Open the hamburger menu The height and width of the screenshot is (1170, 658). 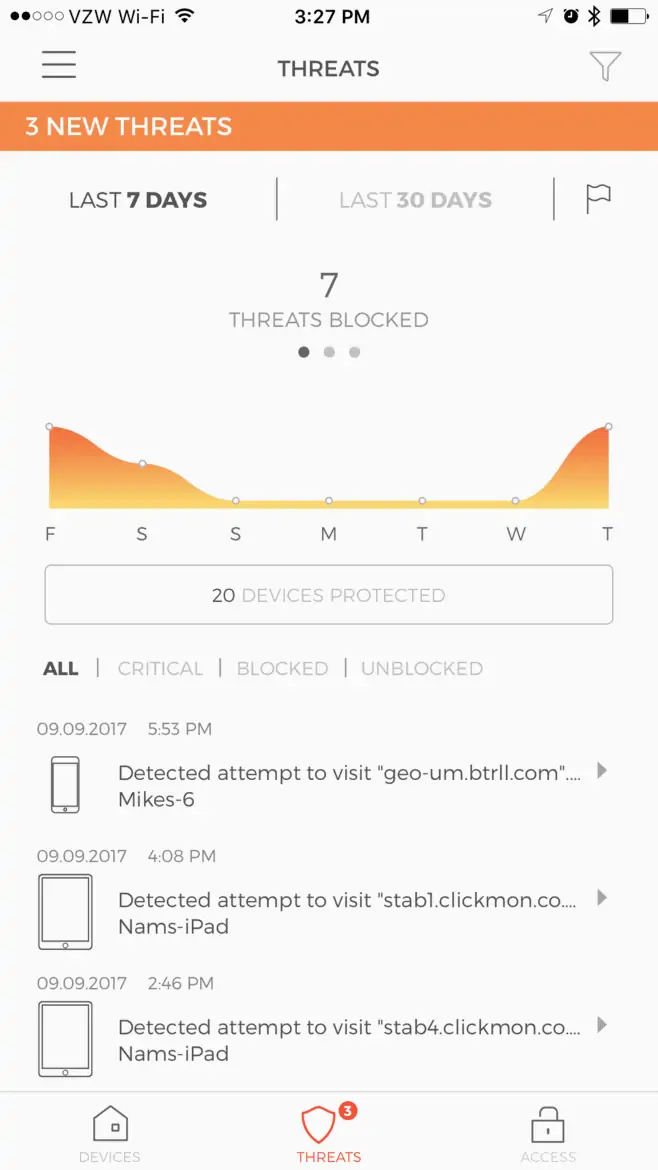click(59, 65)
